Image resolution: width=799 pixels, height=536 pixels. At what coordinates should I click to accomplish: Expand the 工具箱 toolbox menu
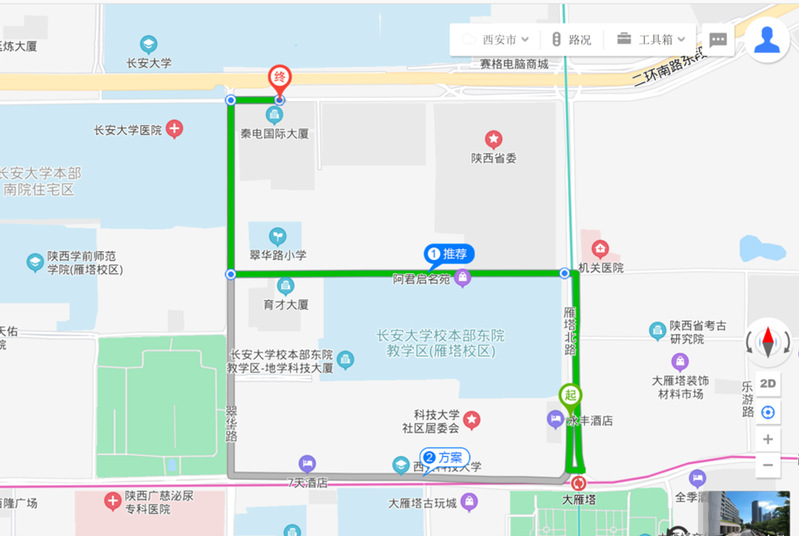tap(650, 40)
